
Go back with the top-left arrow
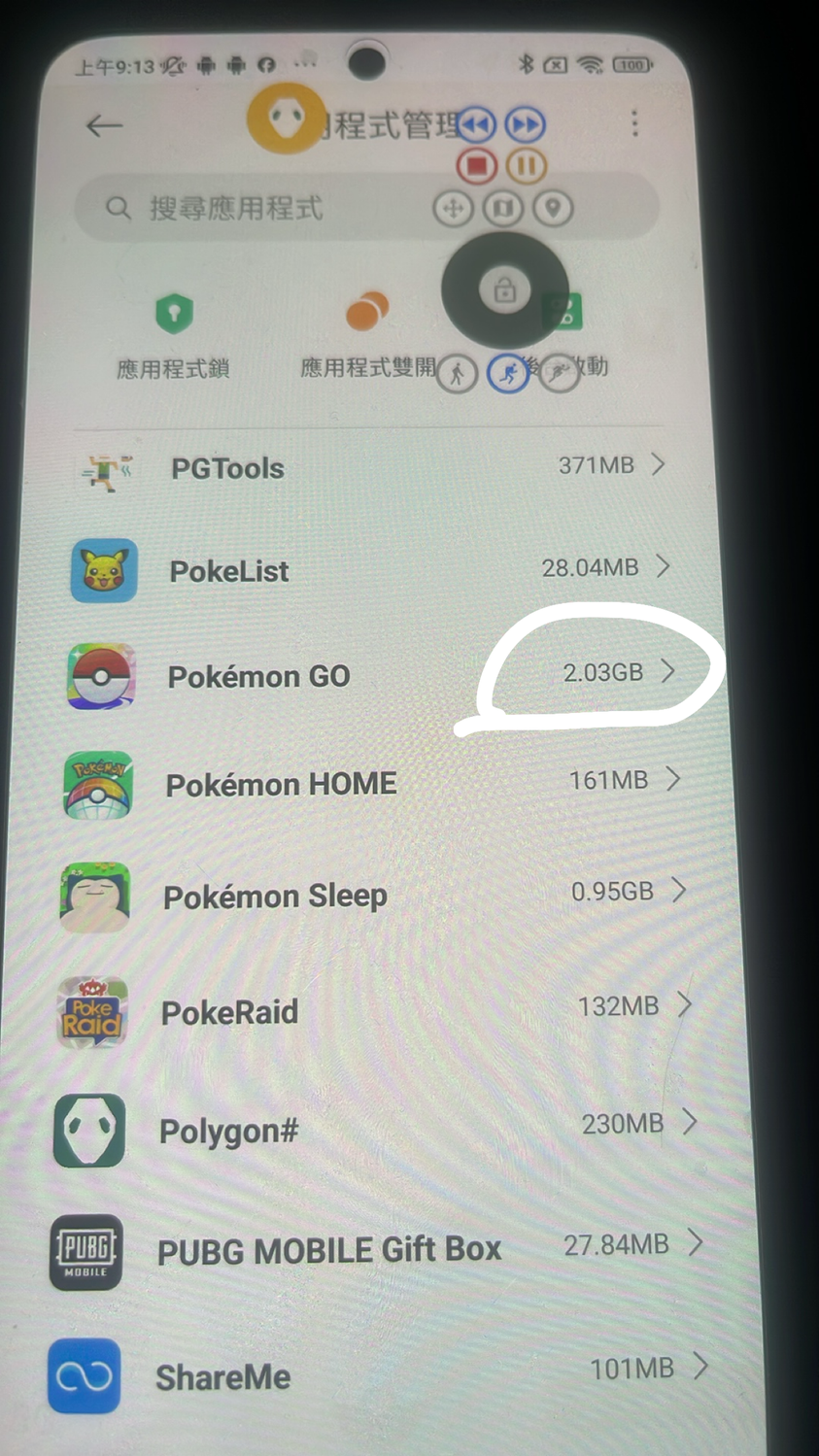click(104, 125)
